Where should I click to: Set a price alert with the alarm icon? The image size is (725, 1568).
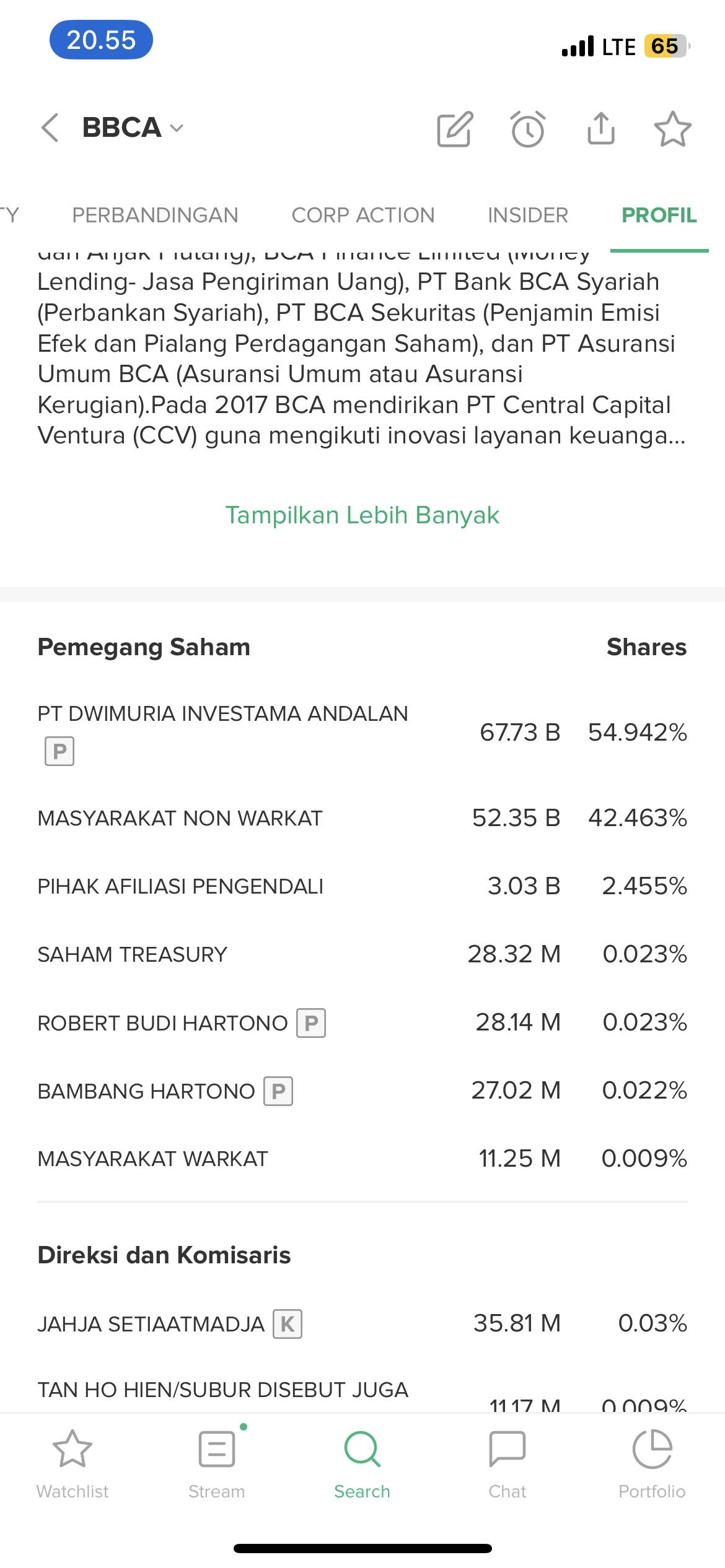tap(528, 129)
